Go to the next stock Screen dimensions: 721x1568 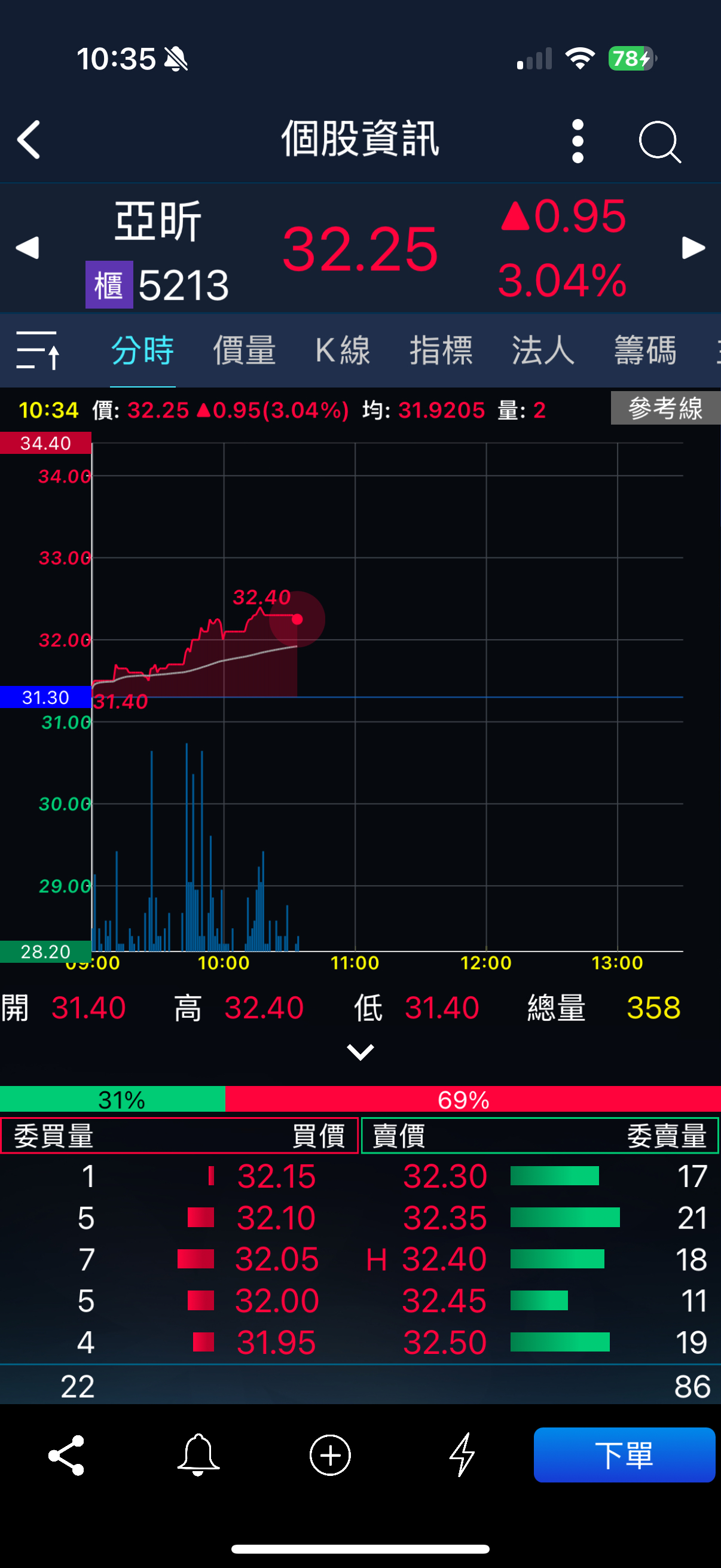[x=693, y=248]
